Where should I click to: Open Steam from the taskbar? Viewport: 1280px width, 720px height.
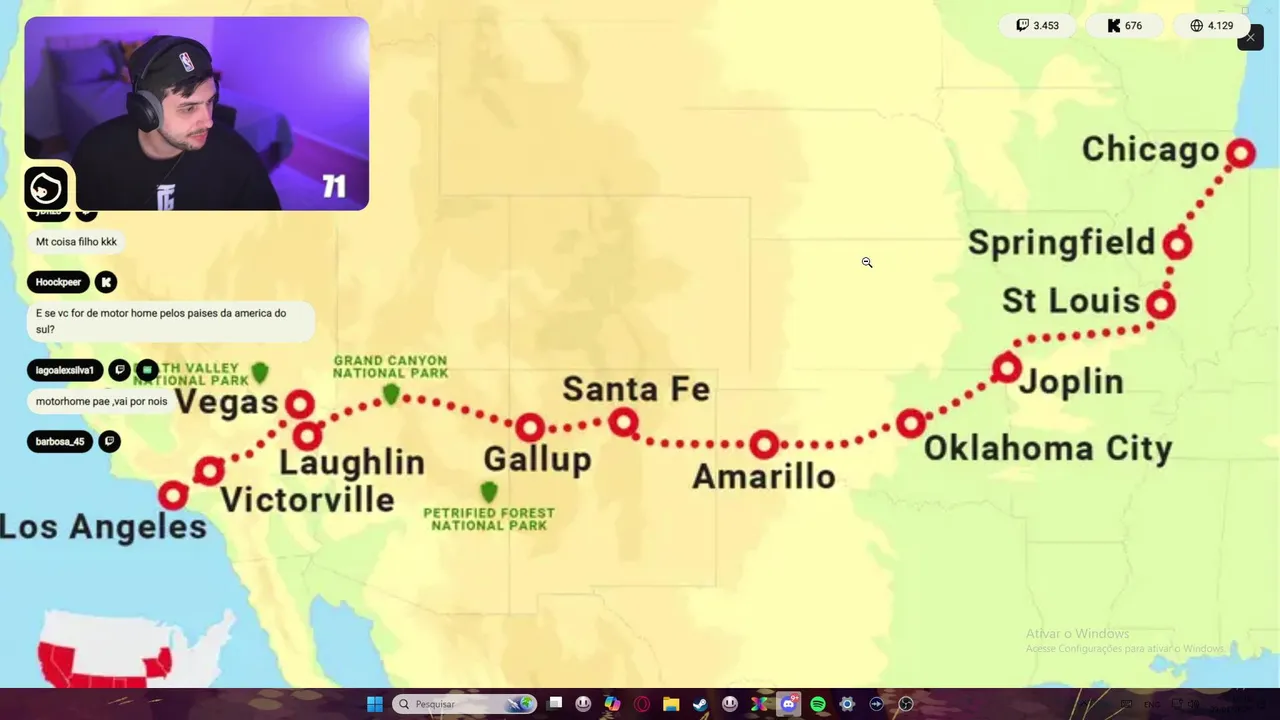tap(700, 704)
